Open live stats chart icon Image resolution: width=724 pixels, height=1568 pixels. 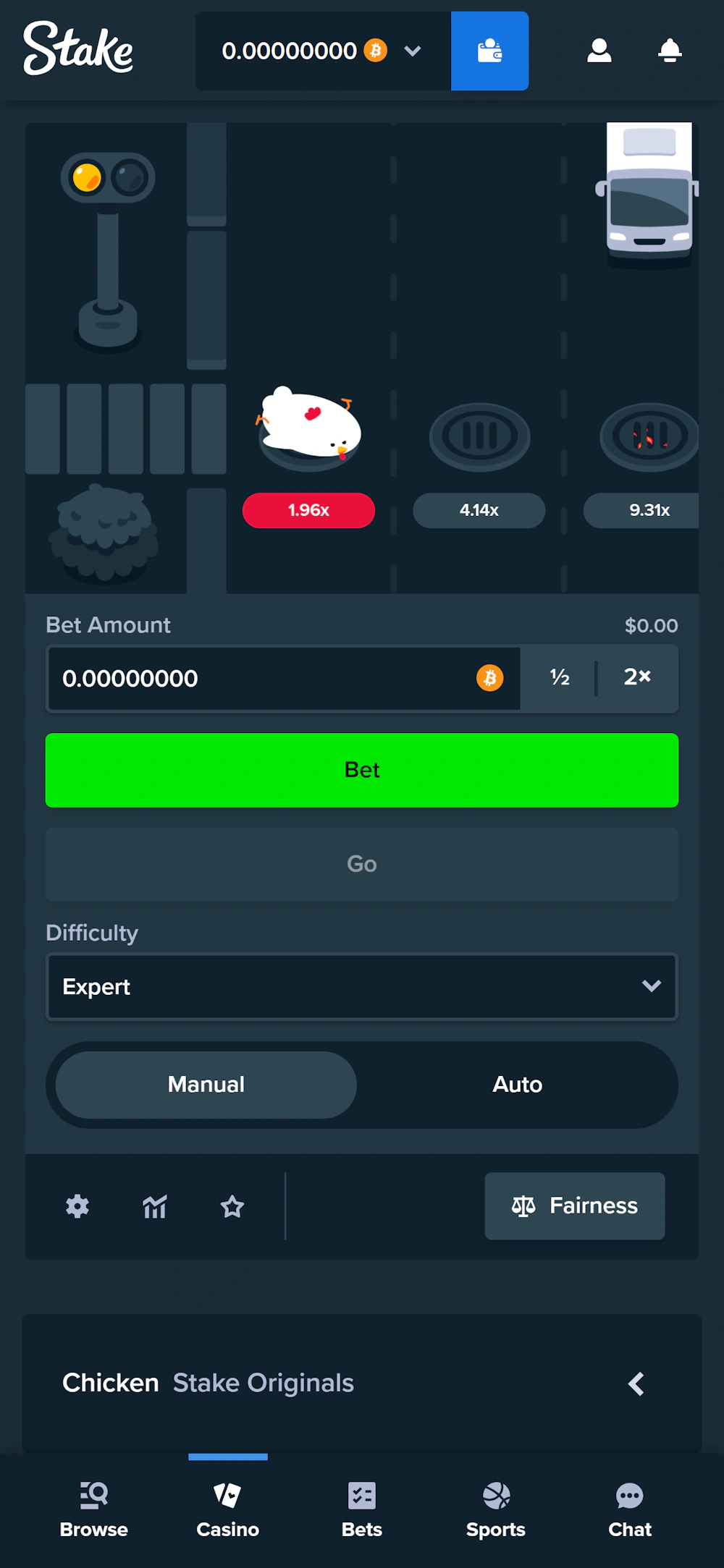[155, 1206]
